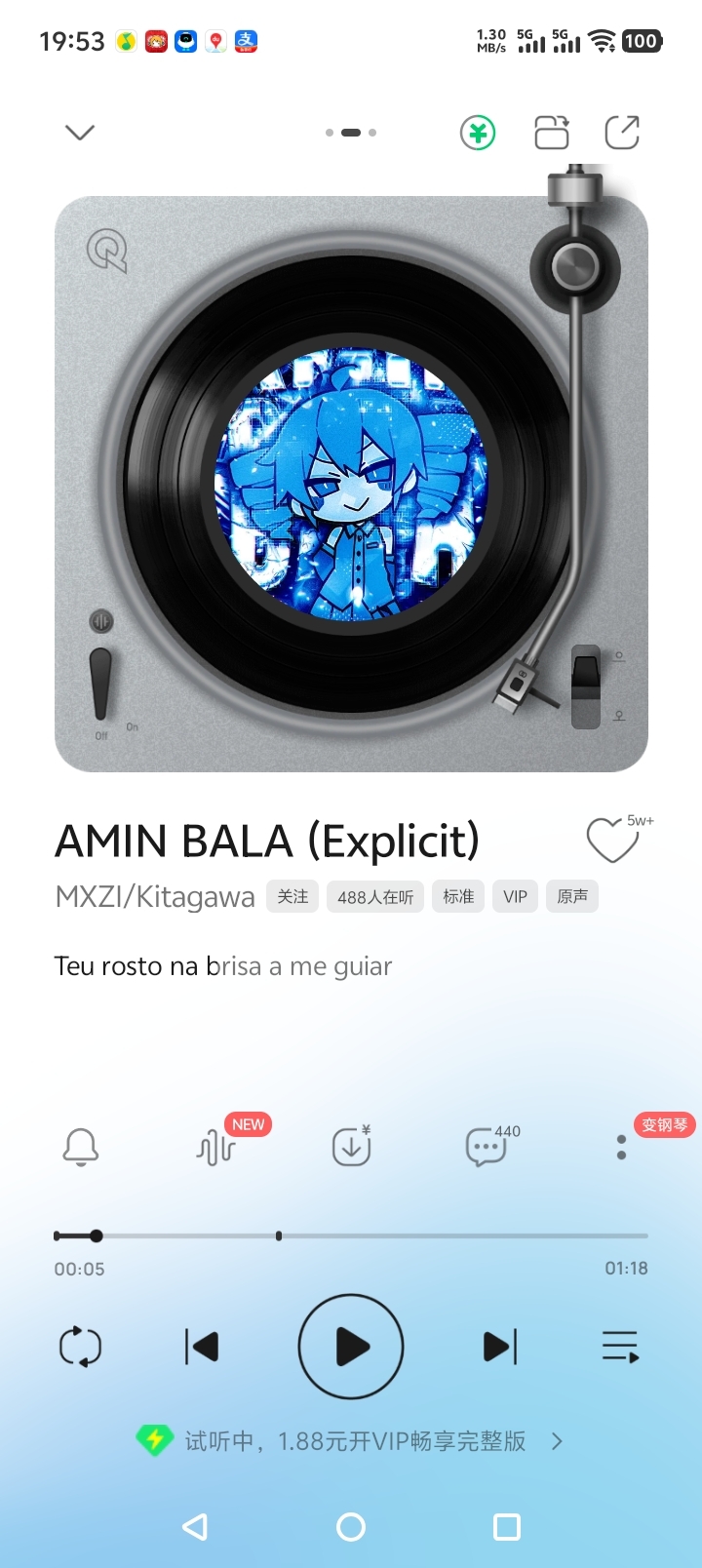This screenshot has height=1568, width=702.
Task: Play the song
Action: click(351, 1348)
